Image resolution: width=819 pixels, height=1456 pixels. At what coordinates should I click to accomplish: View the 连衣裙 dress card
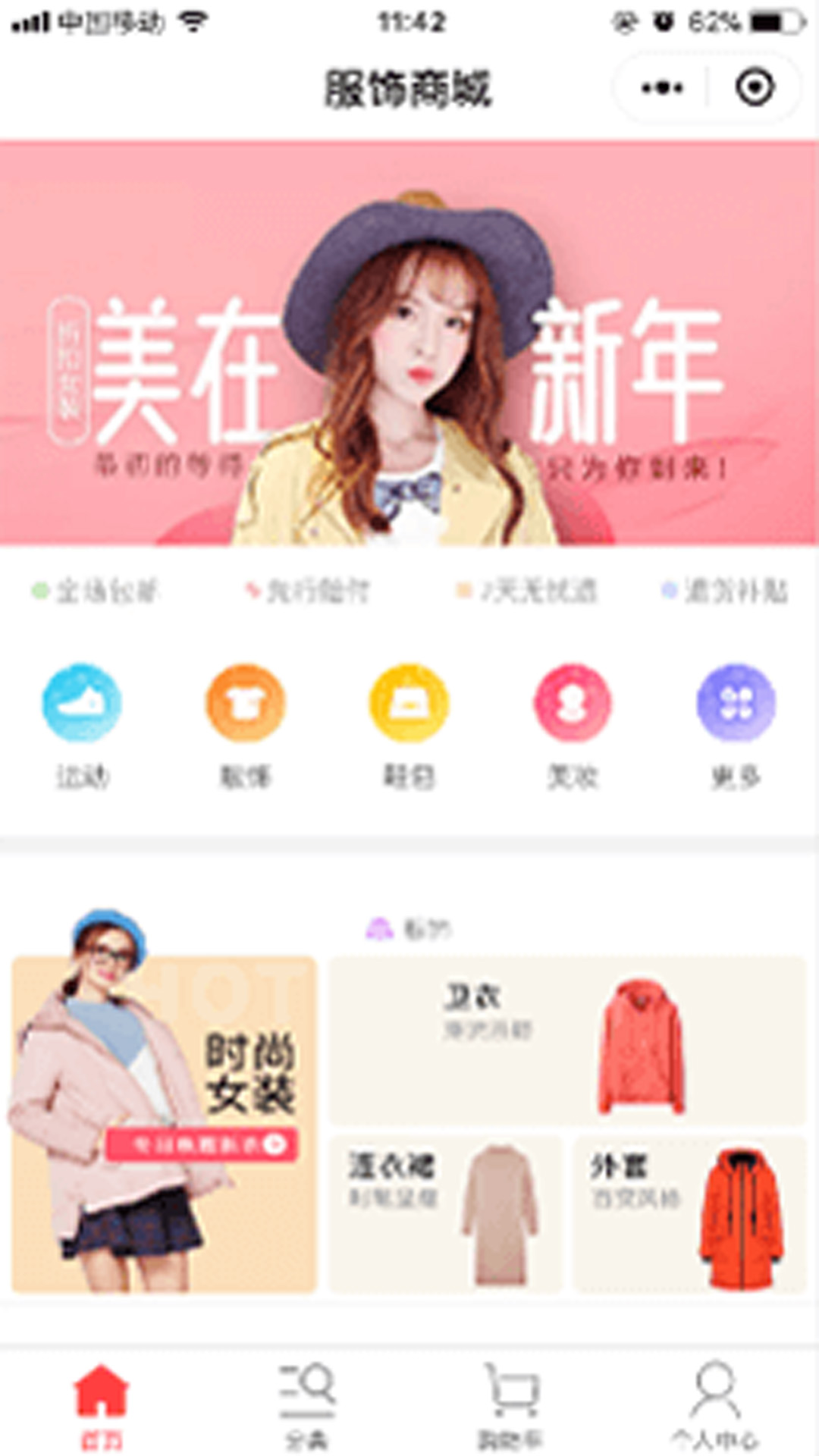446,1213
